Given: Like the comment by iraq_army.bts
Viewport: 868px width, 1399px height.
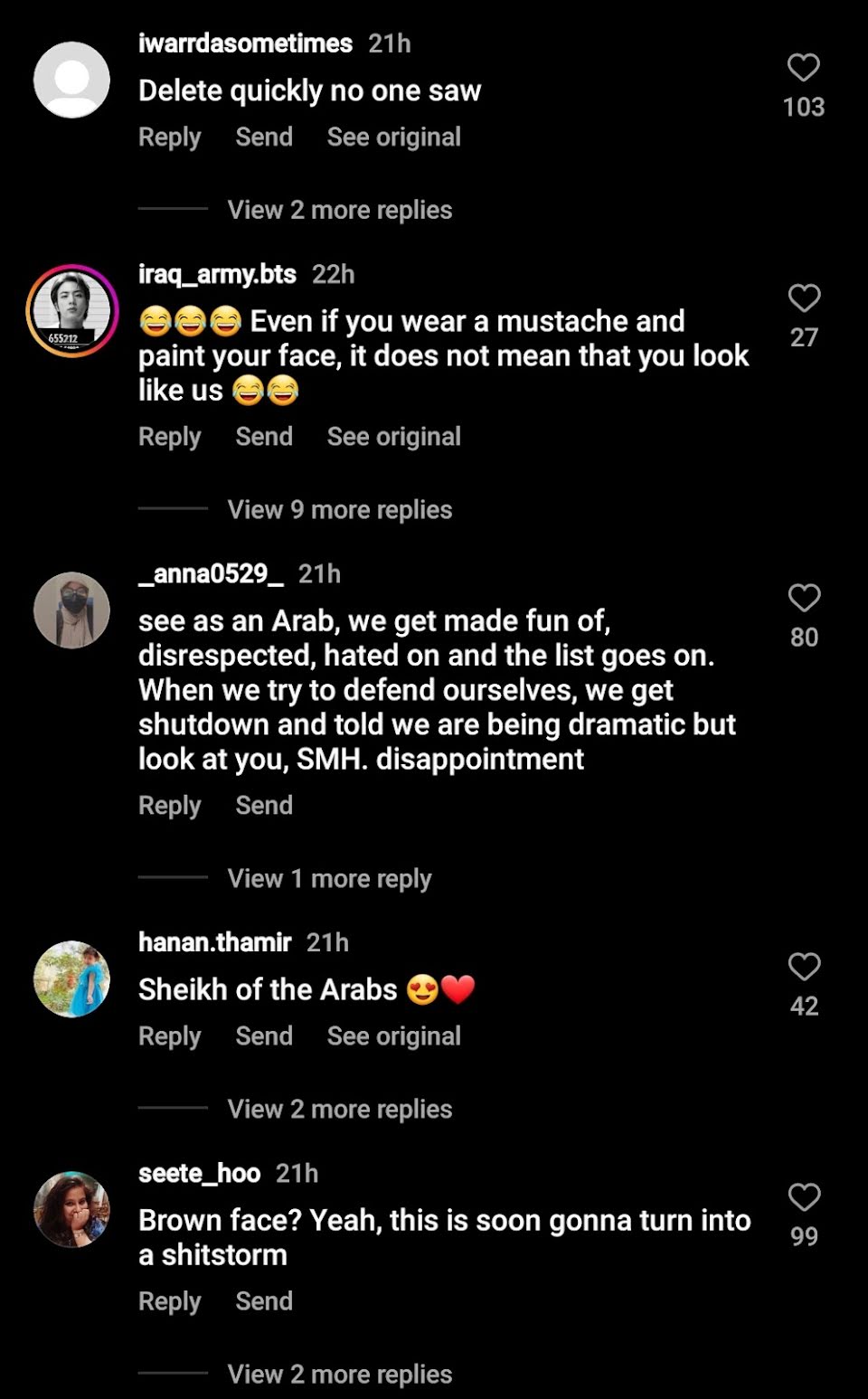Looking at the screenshot, I should point(803,298).
